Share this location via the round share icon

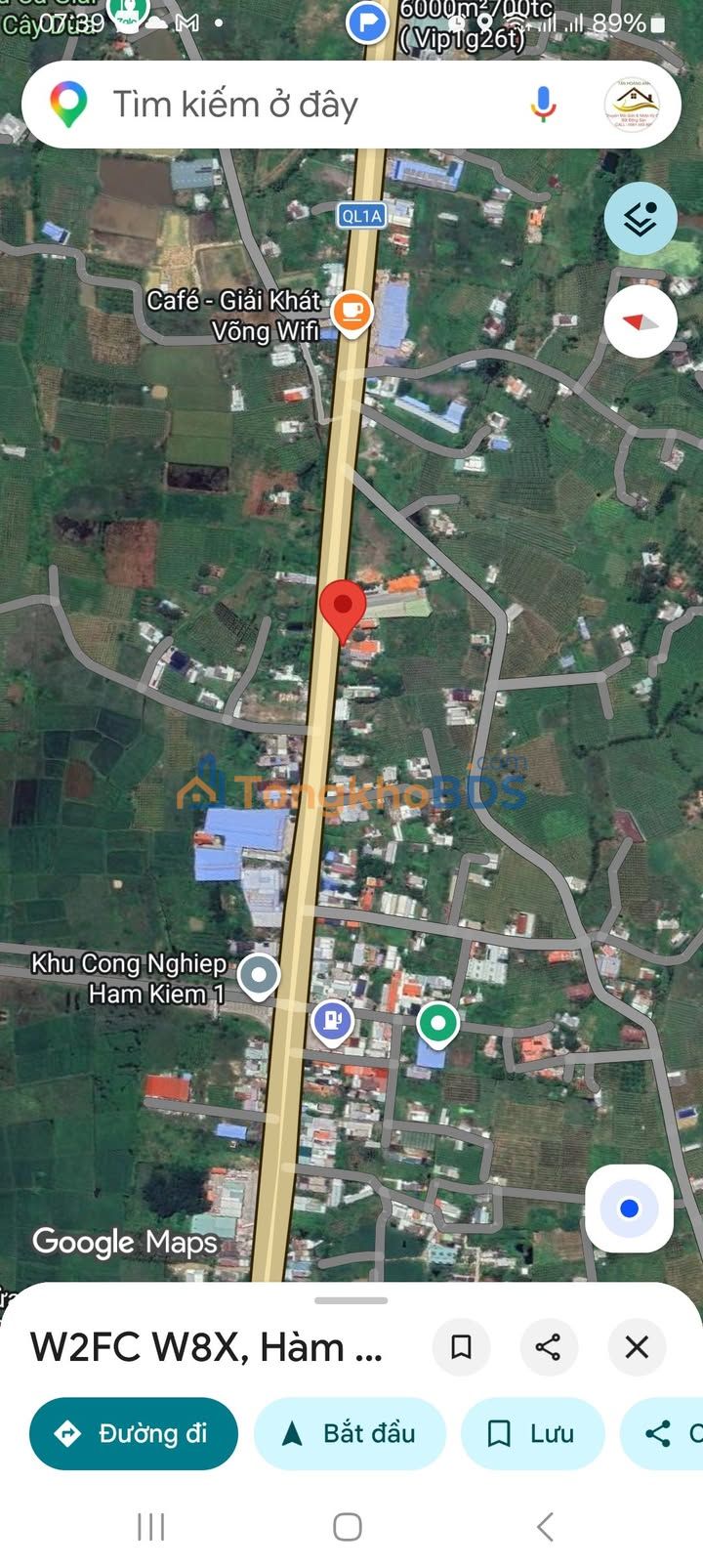coord(549,1347)
